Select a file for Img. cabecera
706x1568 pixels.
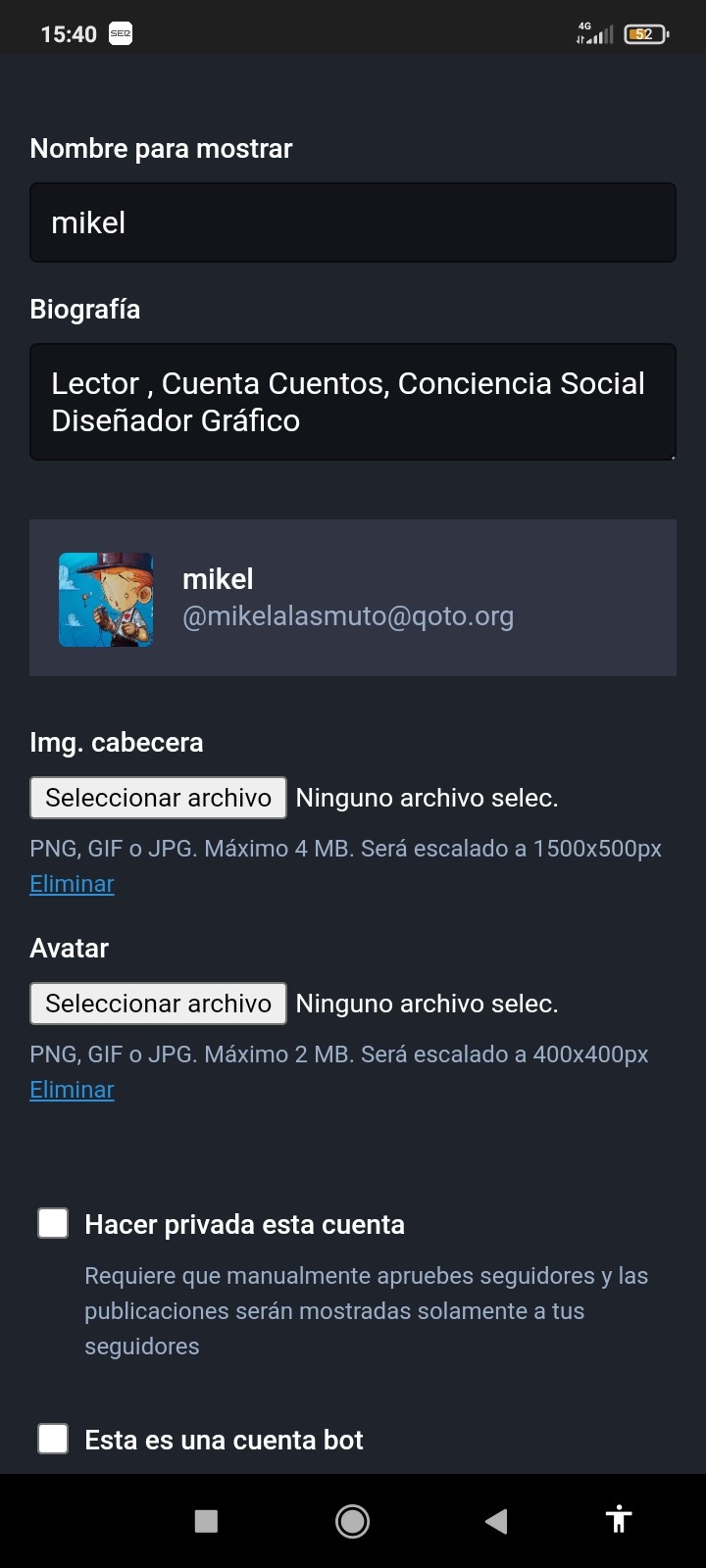(x=158, y=798)
